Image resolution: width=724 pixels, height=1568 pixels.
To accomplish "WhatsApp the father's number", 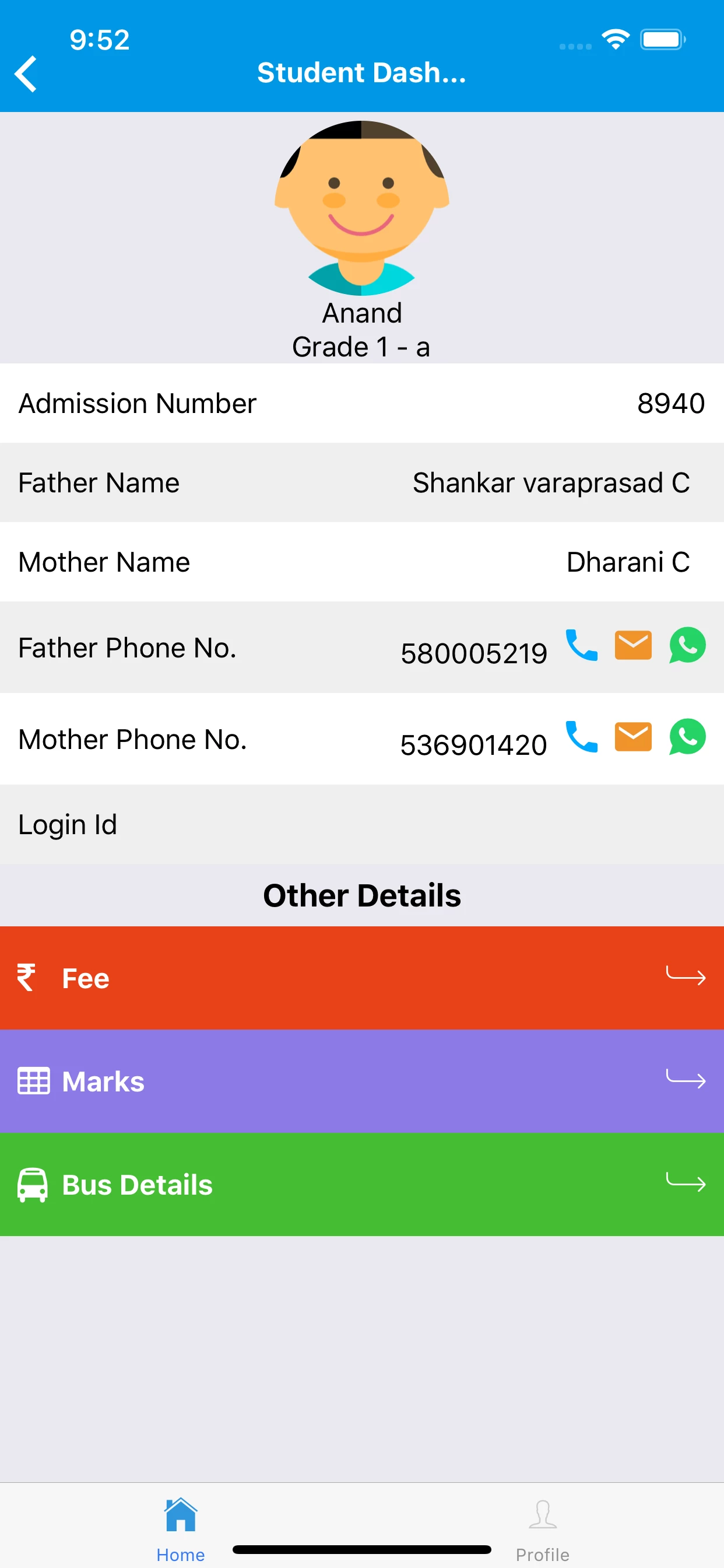I will (687, 645).
